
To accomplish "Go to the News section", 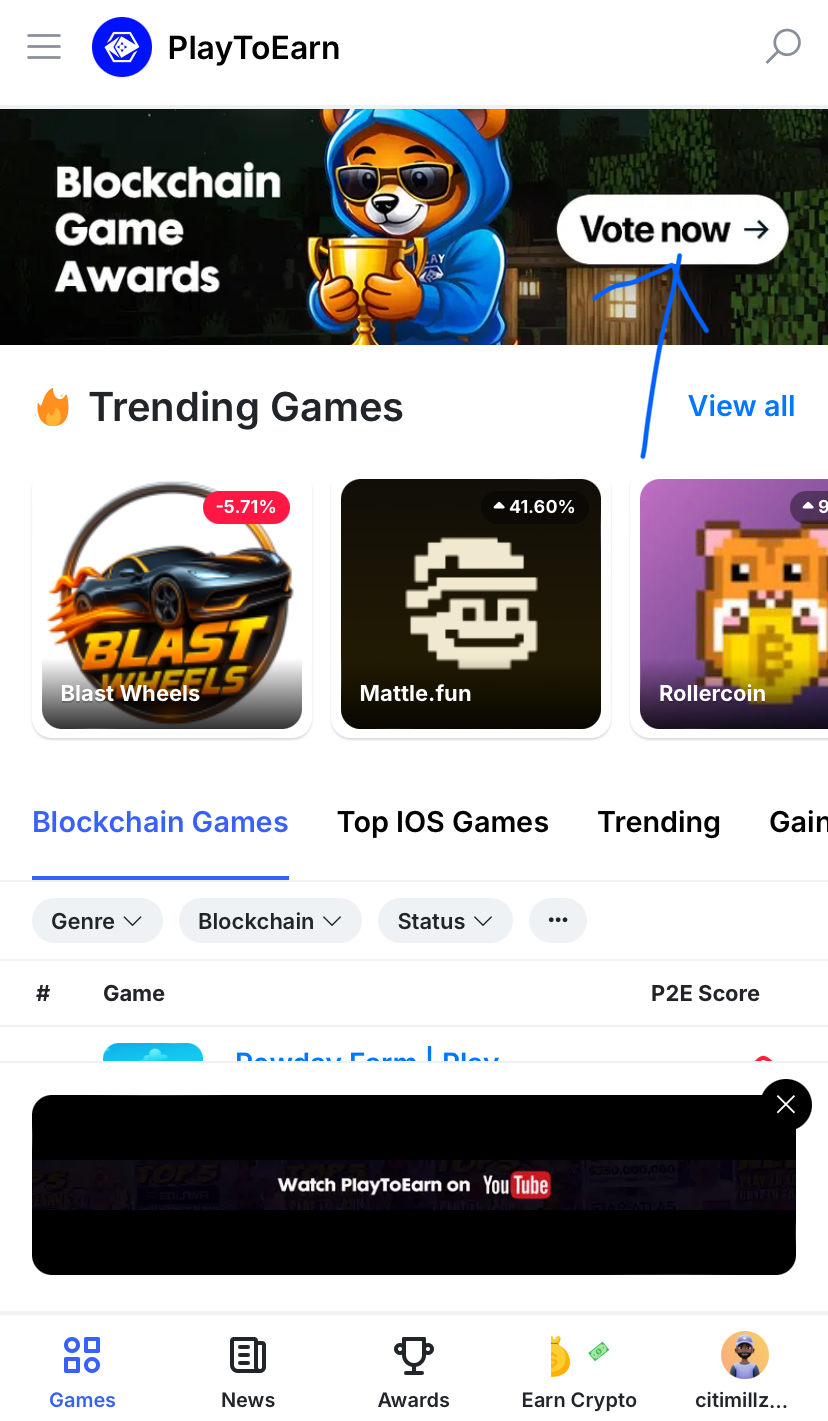I will tap(248, 1372).
